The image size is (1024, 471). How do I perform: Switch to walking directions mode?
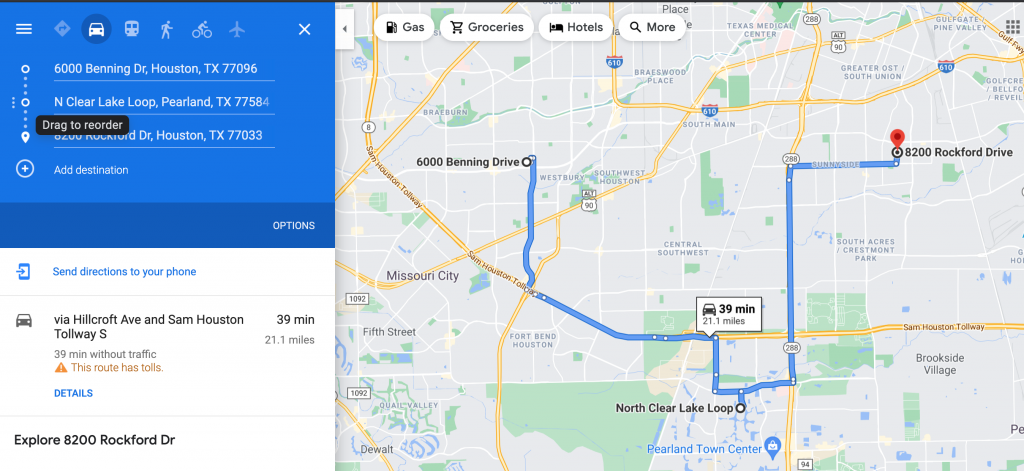click(x=166, y=29)
